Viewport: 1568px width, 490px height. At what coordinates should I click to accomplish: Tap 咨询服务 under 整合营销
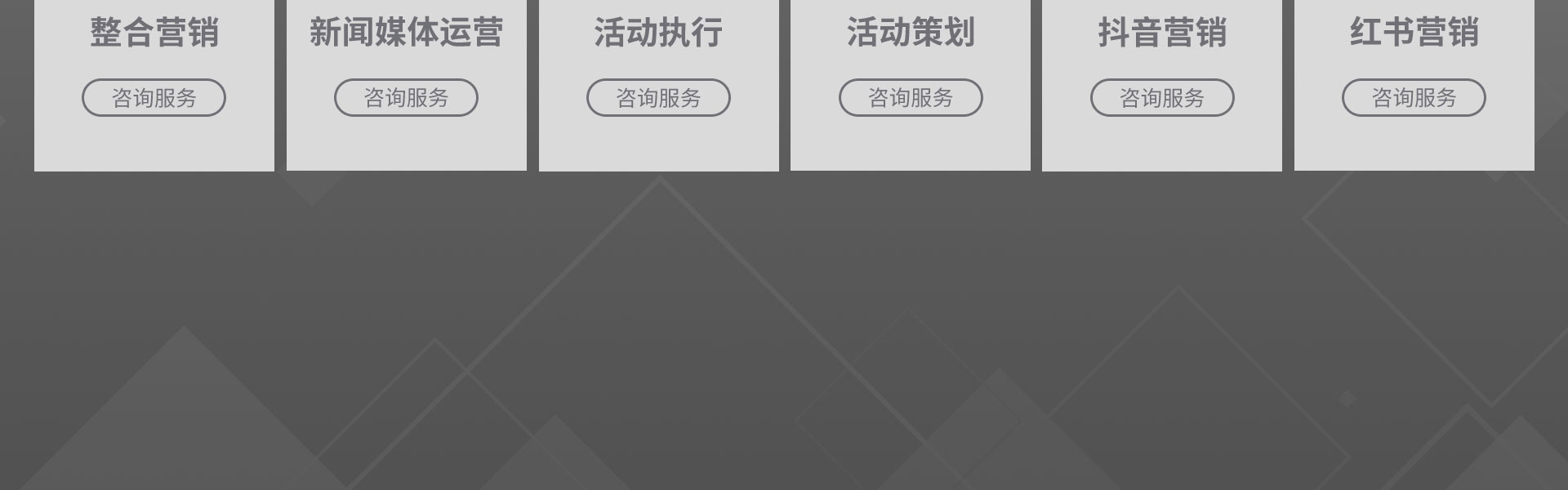pos(154,98)
